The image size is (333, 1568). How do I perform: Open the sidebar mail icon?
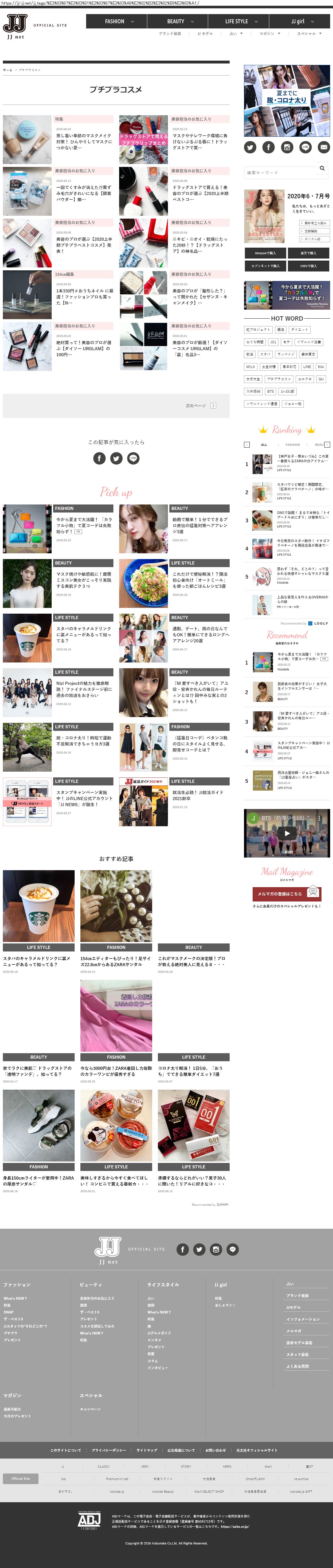coord(323,147)
